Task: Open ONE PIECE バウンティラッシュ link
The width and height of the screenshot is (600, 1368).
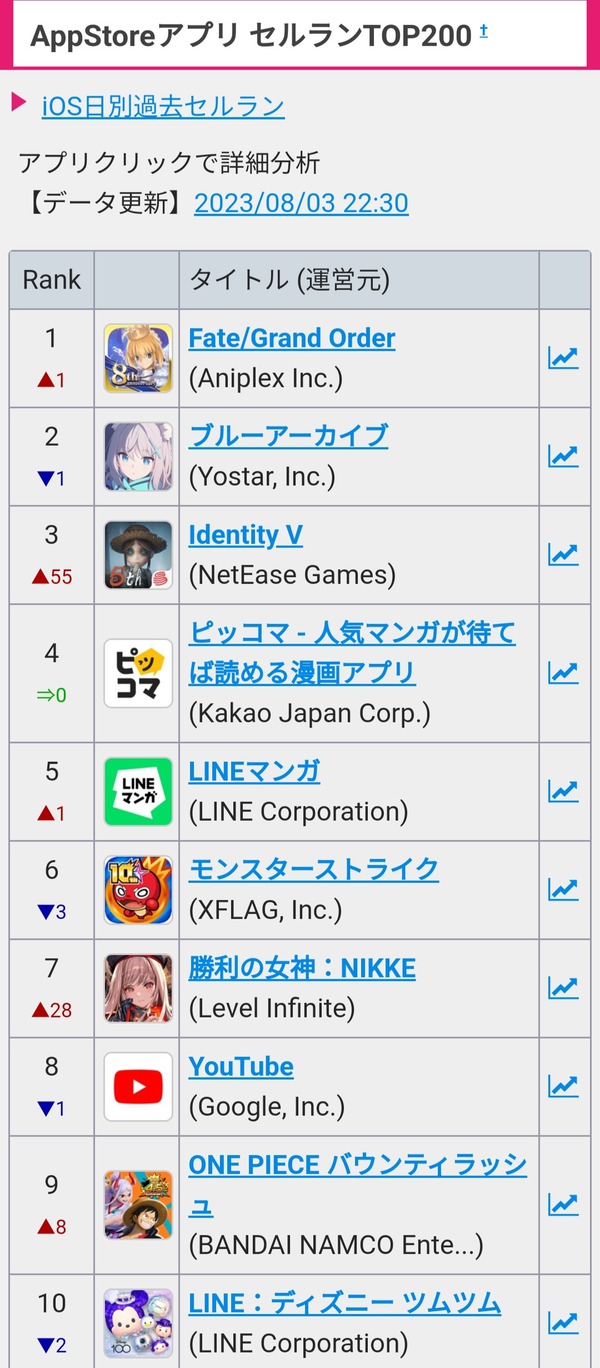Action: point(358,1184)
